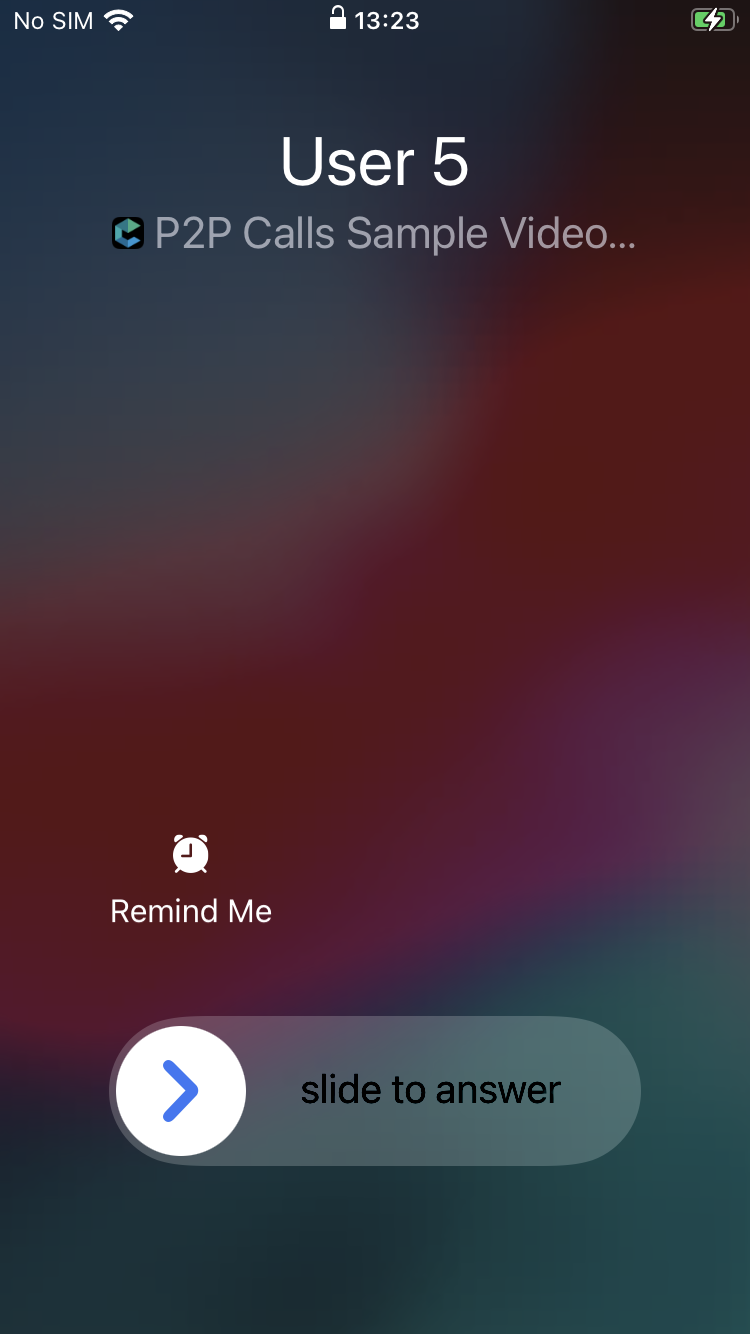Tap the lock icon in the status bar

(337, 18)
